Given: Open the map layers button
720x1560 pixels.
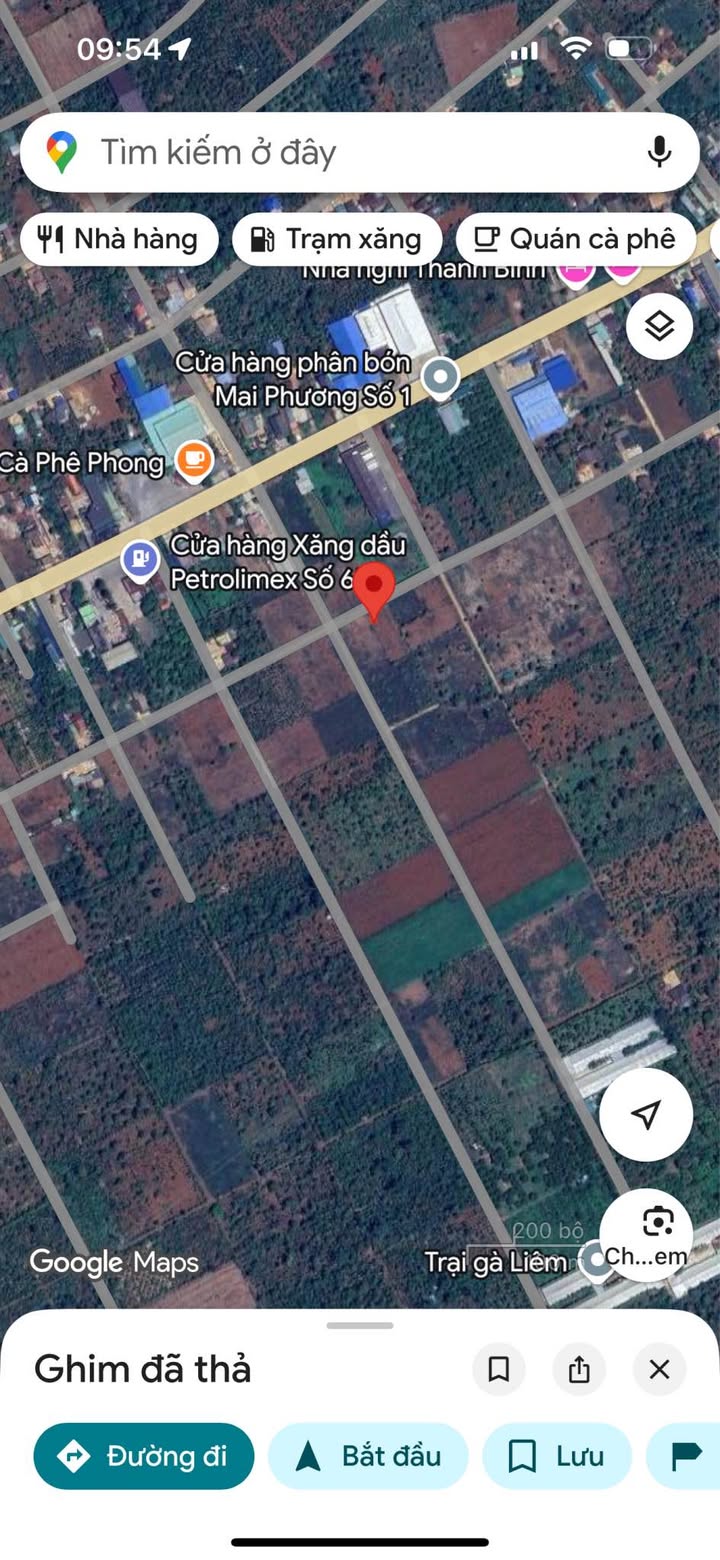Looking at the screenshot, I should tap(659, 326).
